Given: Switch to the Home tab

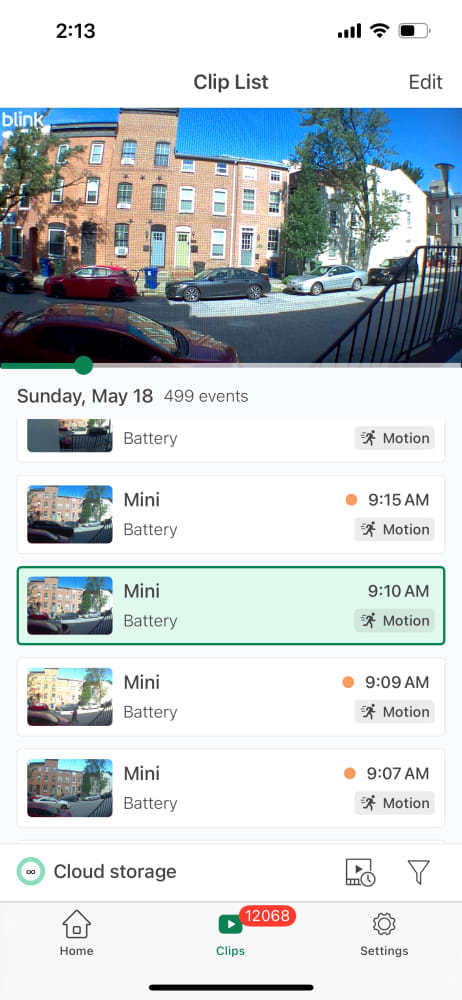Looking at the screenshot, I should point(77,933).
